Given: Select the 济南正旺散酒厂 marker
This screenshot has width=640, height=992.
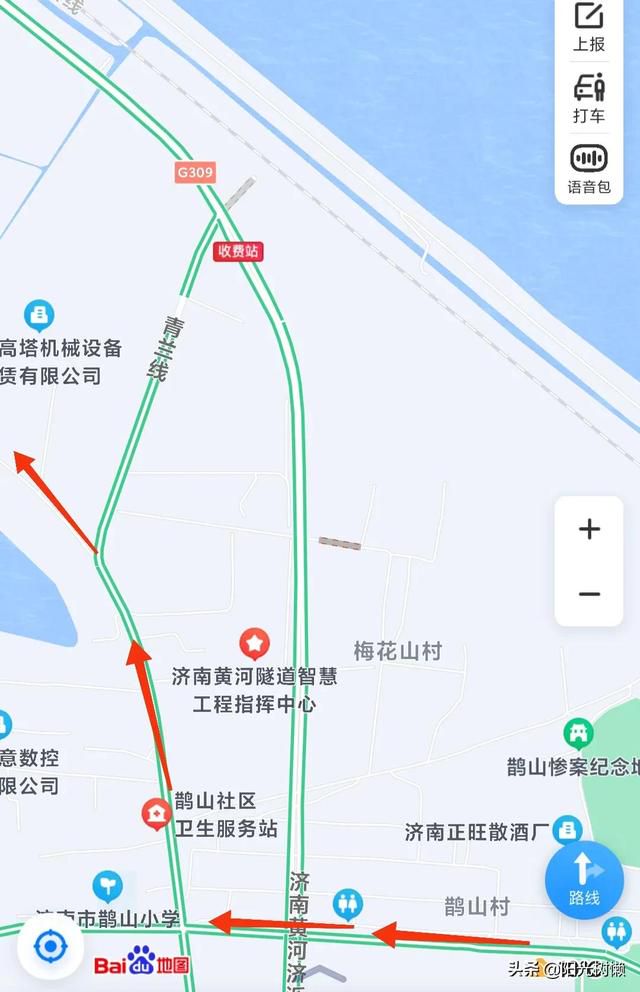Looking at the screenshot, I should (x=567, y=829).
